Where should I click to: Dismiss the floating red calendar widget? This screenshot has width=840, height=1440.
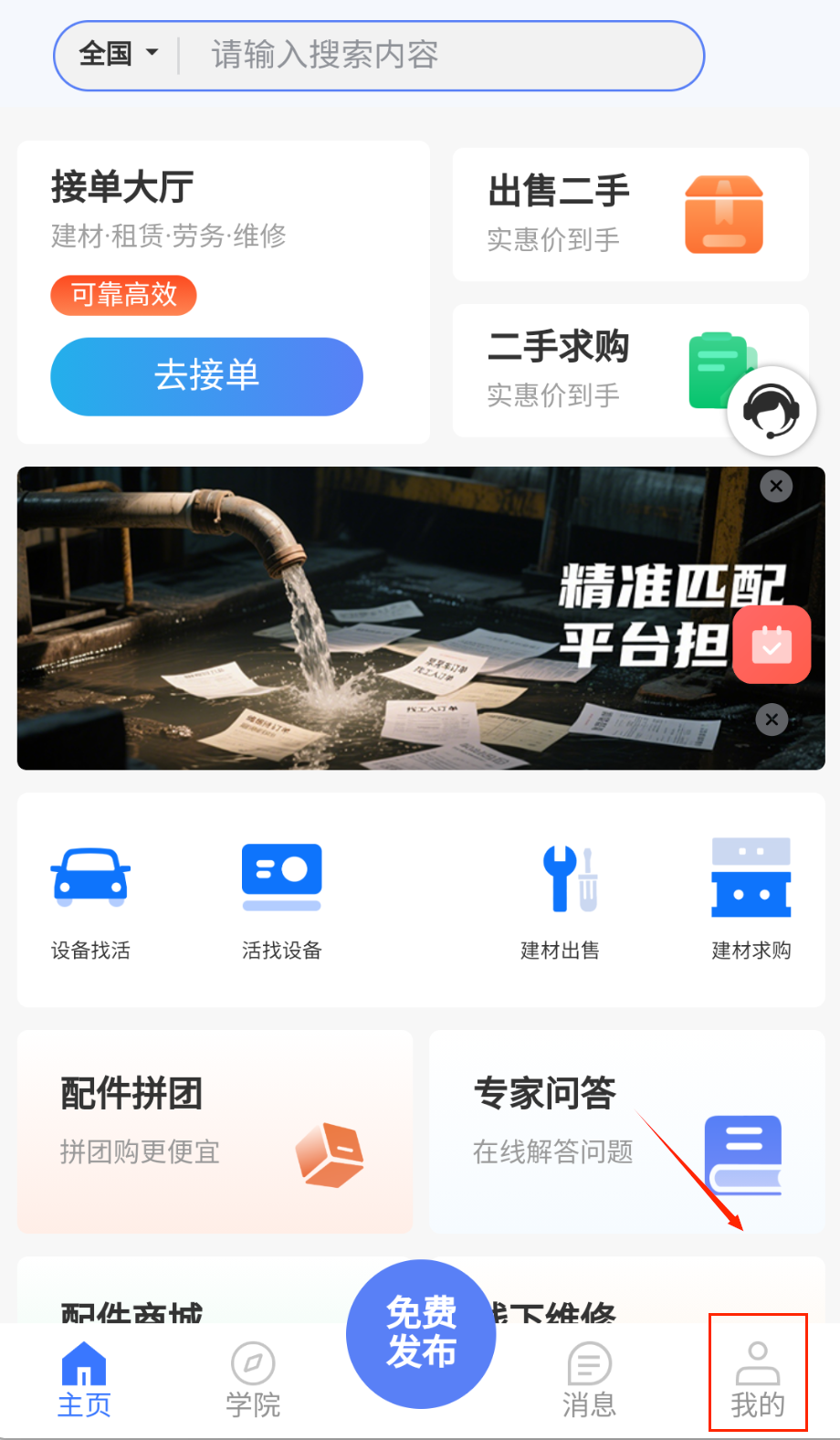(772, 720)
